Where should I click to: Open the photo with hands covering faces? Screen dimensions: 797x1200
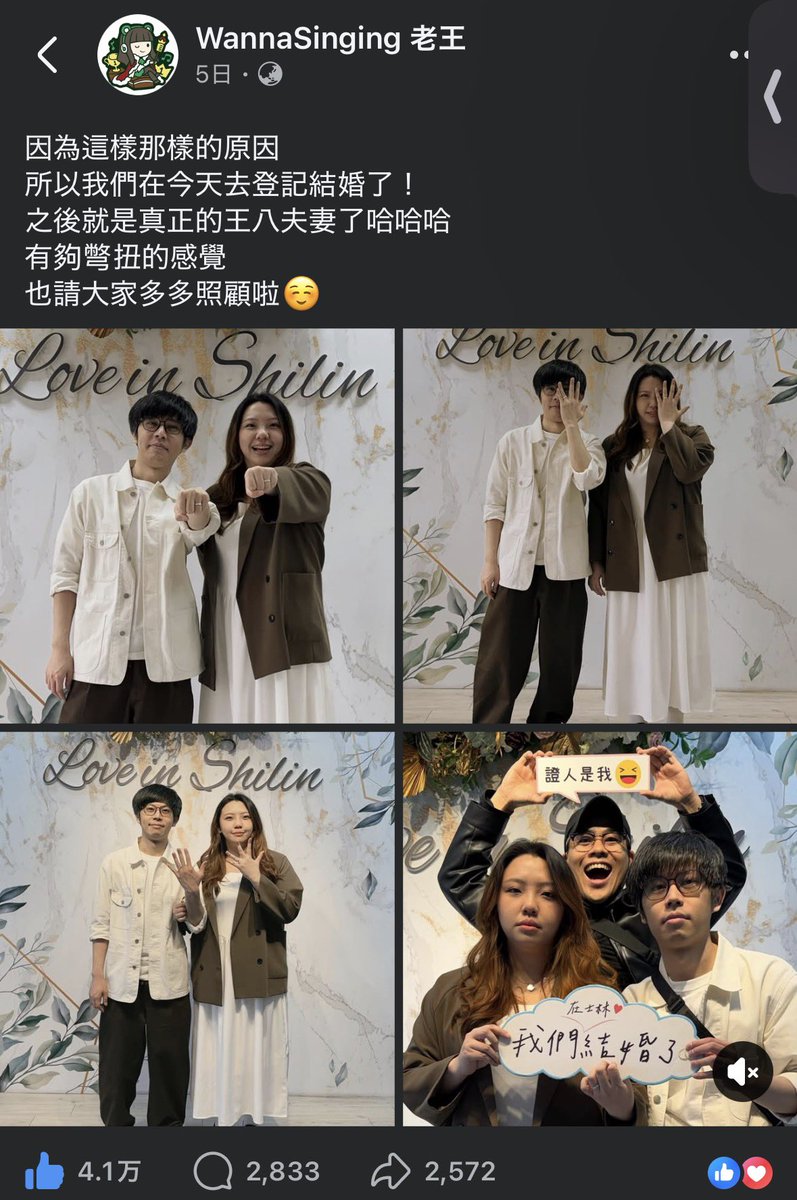point(600,525)
